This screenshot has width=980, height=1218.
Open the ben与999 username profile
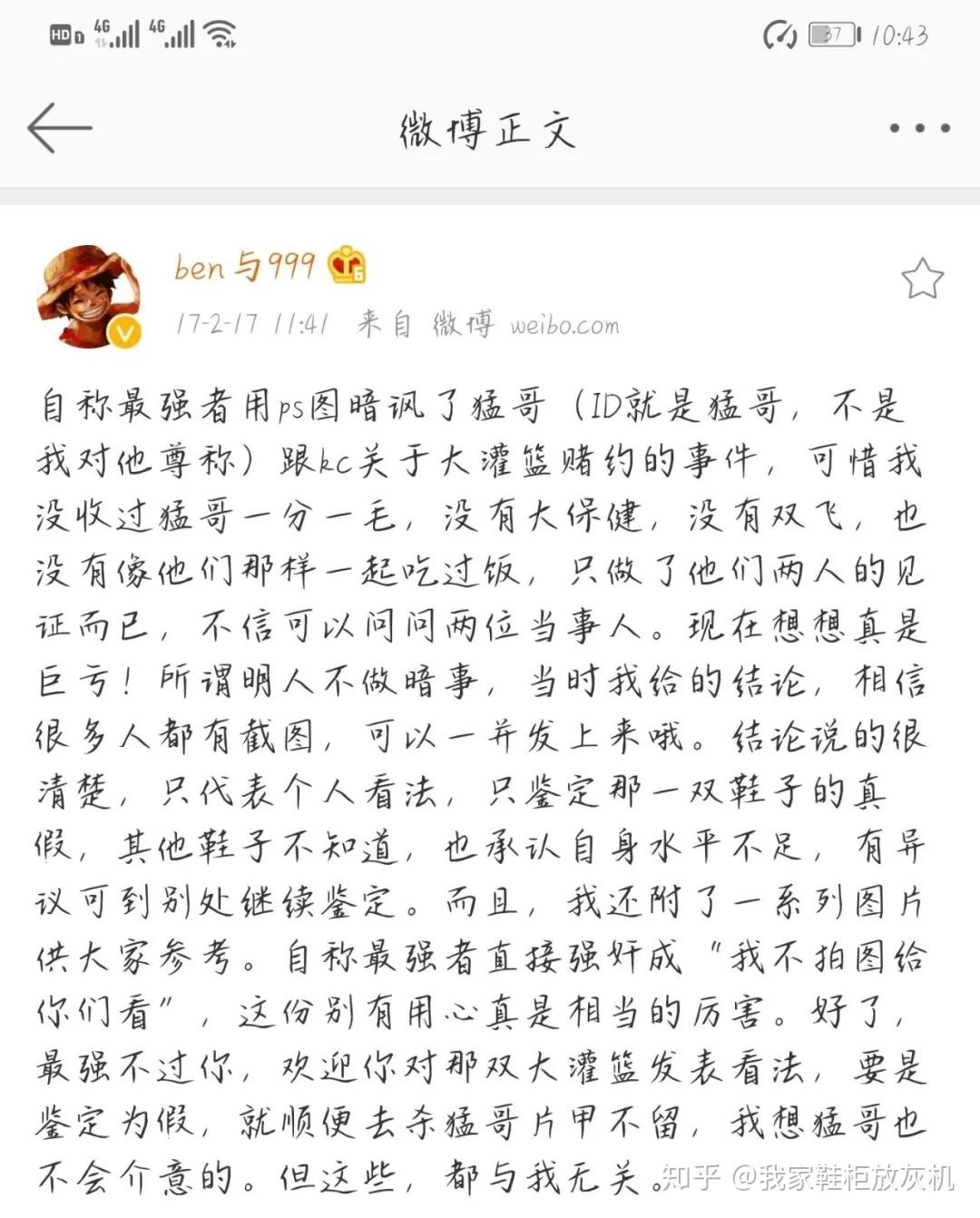coord(245,266)
